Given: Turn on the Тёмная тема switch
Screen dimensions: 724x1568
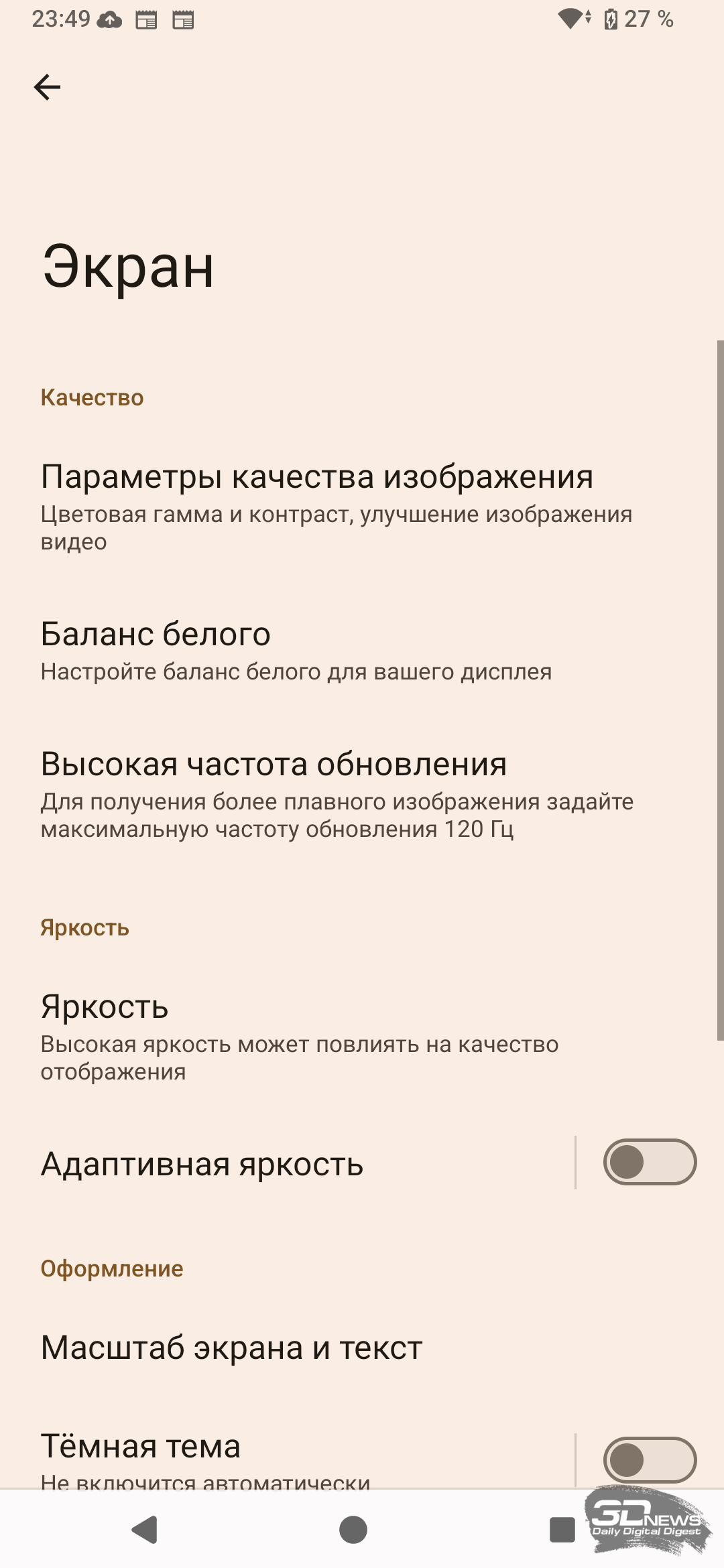Looking at the screenshot, I should (650, 1460).
